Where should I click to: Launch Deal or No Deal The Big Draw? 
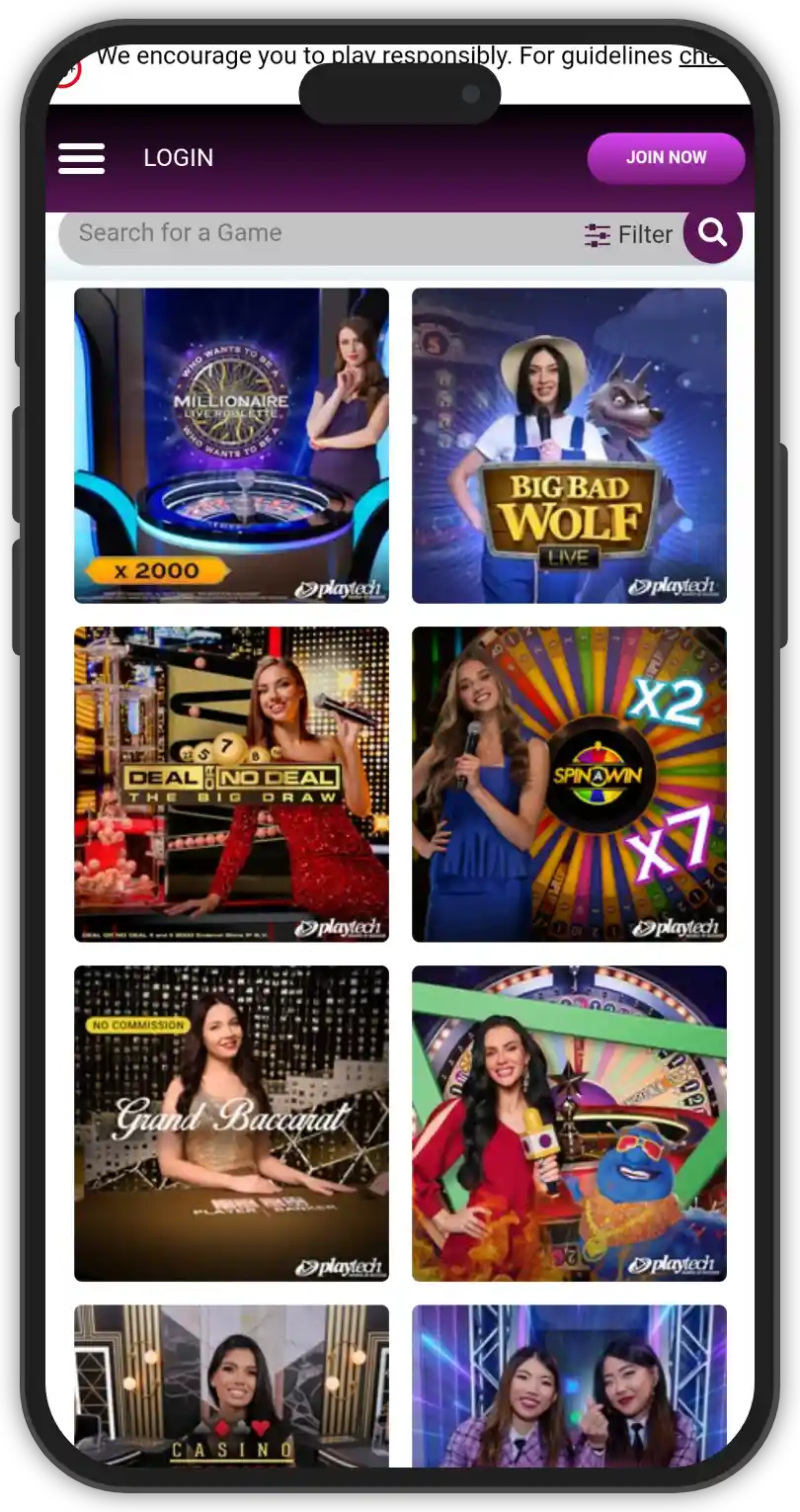(x=231, y=784)
